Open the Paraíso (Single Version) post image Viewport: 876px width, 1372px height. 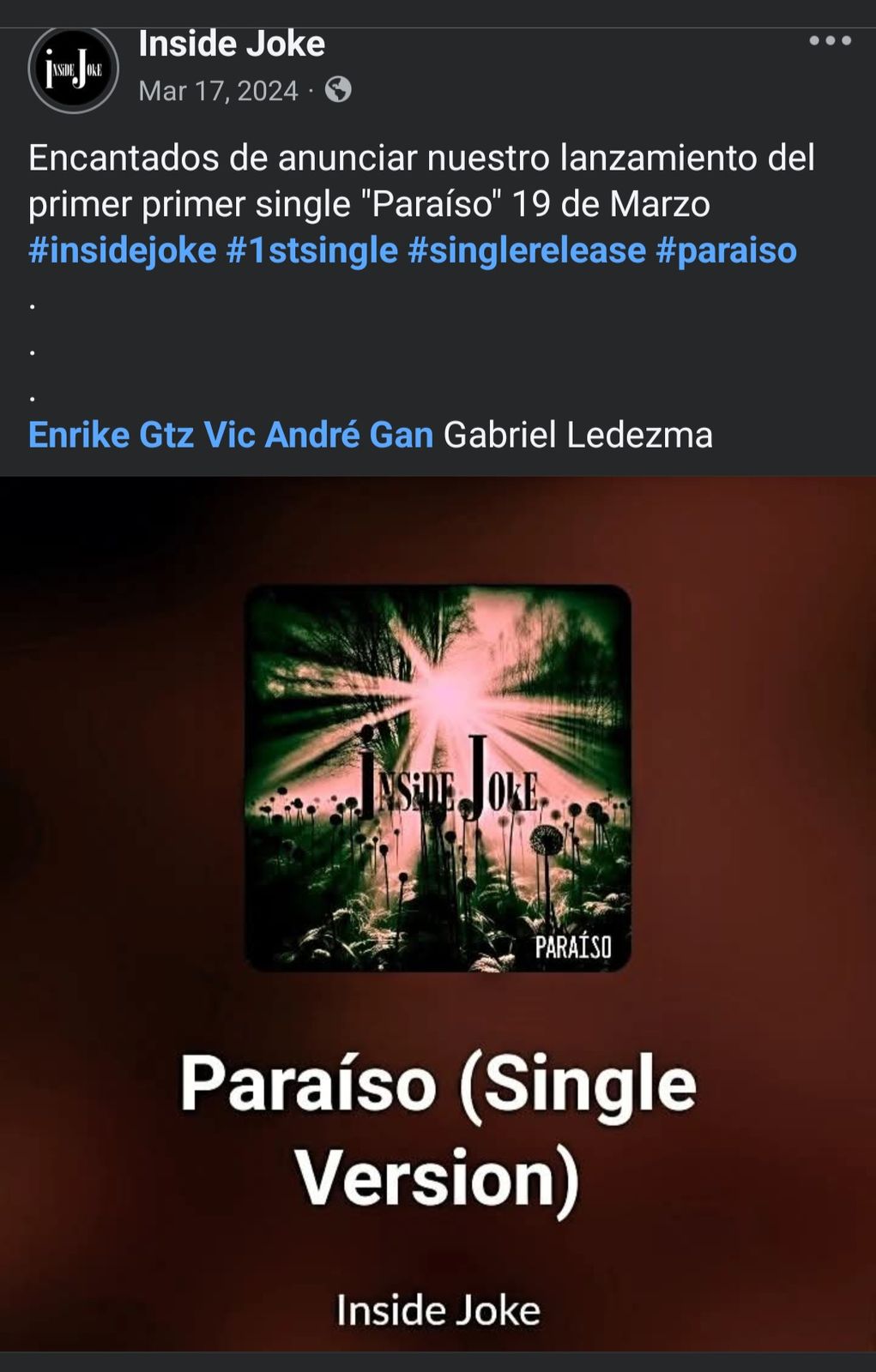click(438, 913)
